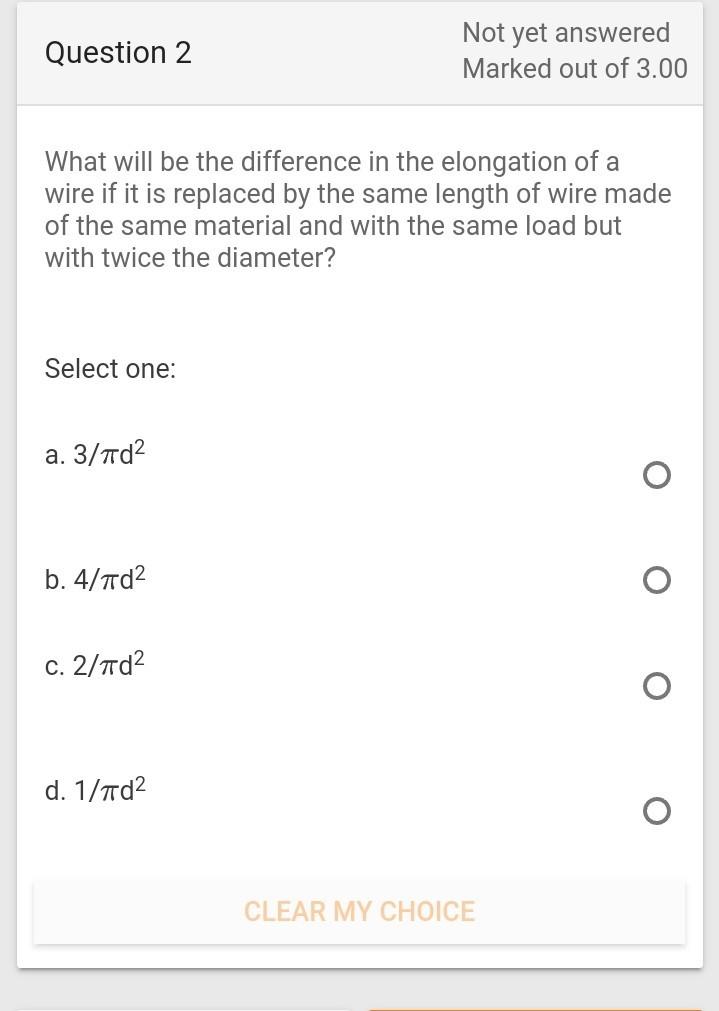Tap Clear My Choice button
719x1011 pixels.
pyautogui.click(x=359, y=912)
